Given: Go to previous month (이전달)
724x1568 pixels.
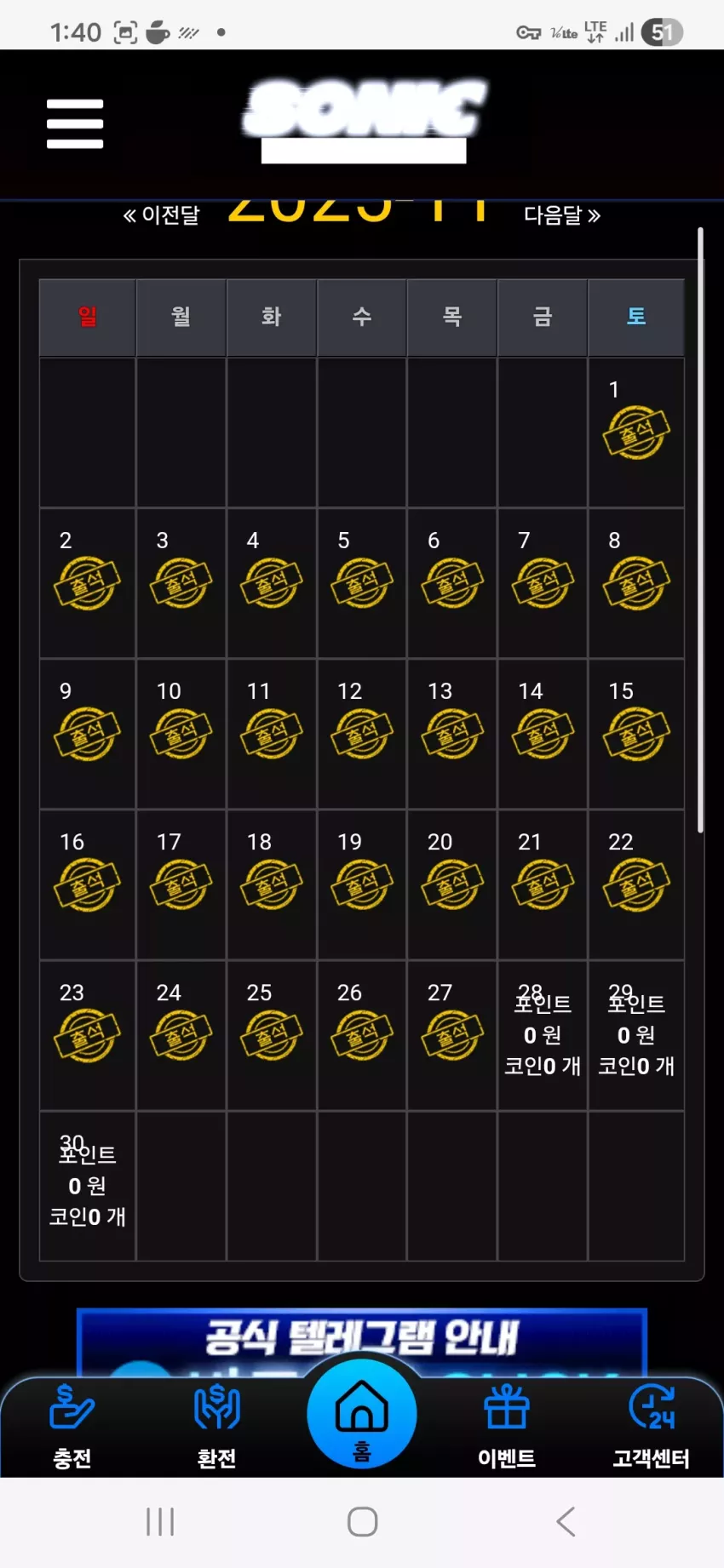Looking at the screenshot, I should pyautogui.click(x=161, y=215).
